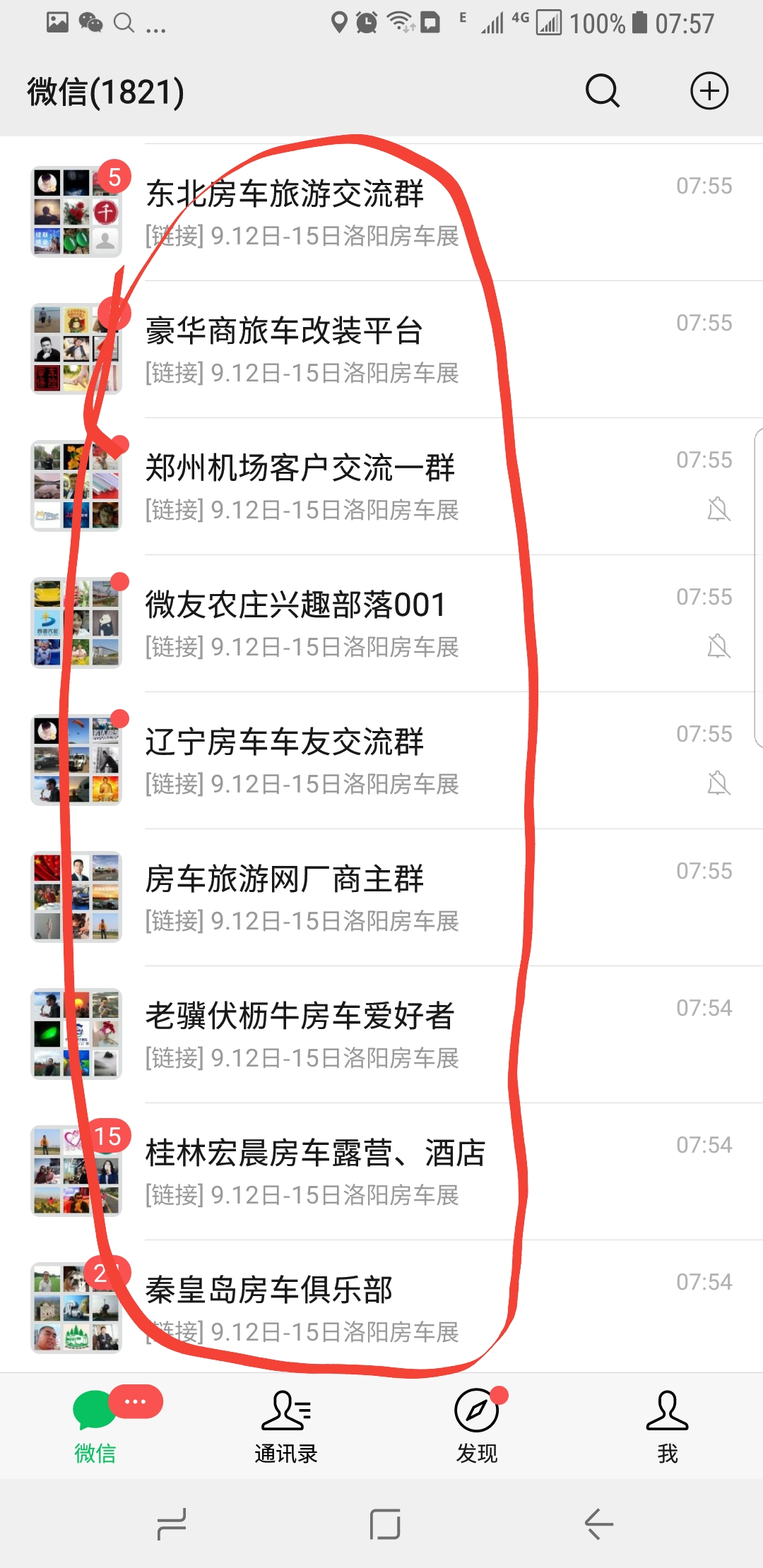Open the 东北房车旅游交流群 chat

tap(381, 212)
